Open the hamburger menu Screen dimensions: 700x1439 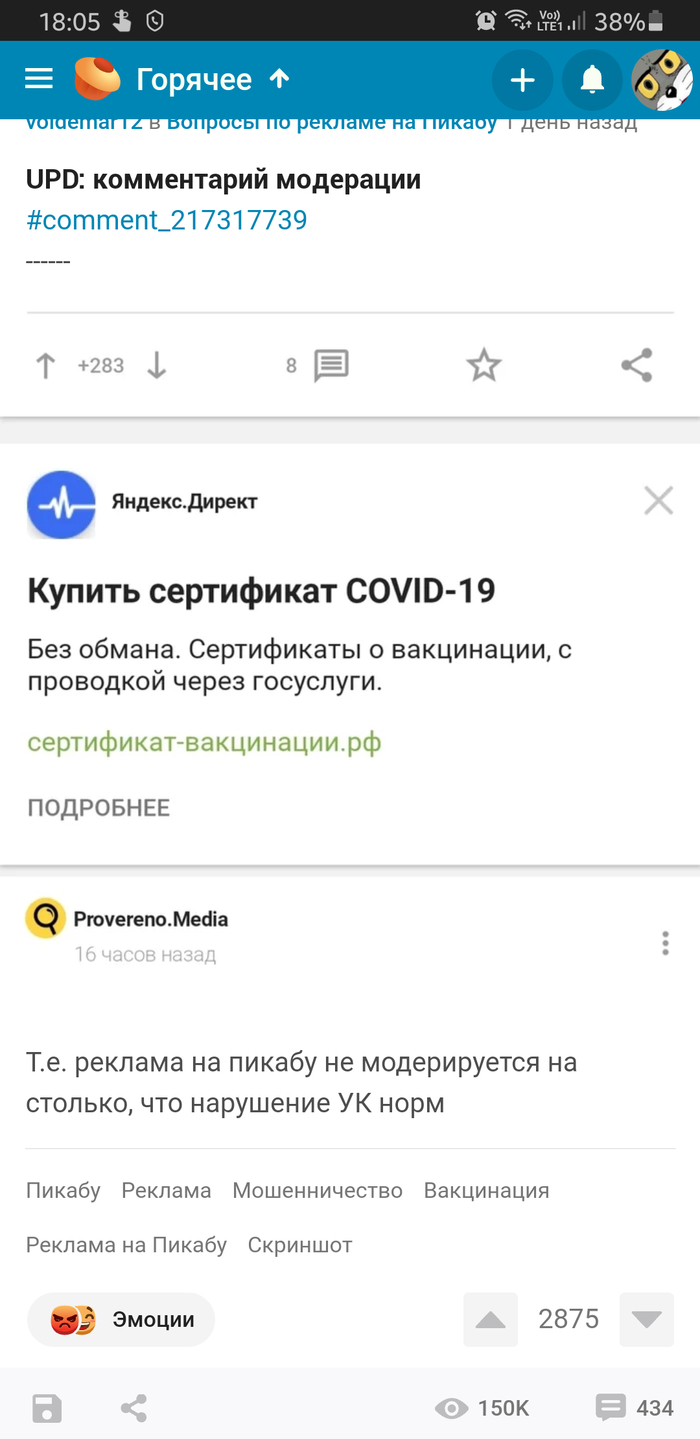coord(39,79)
